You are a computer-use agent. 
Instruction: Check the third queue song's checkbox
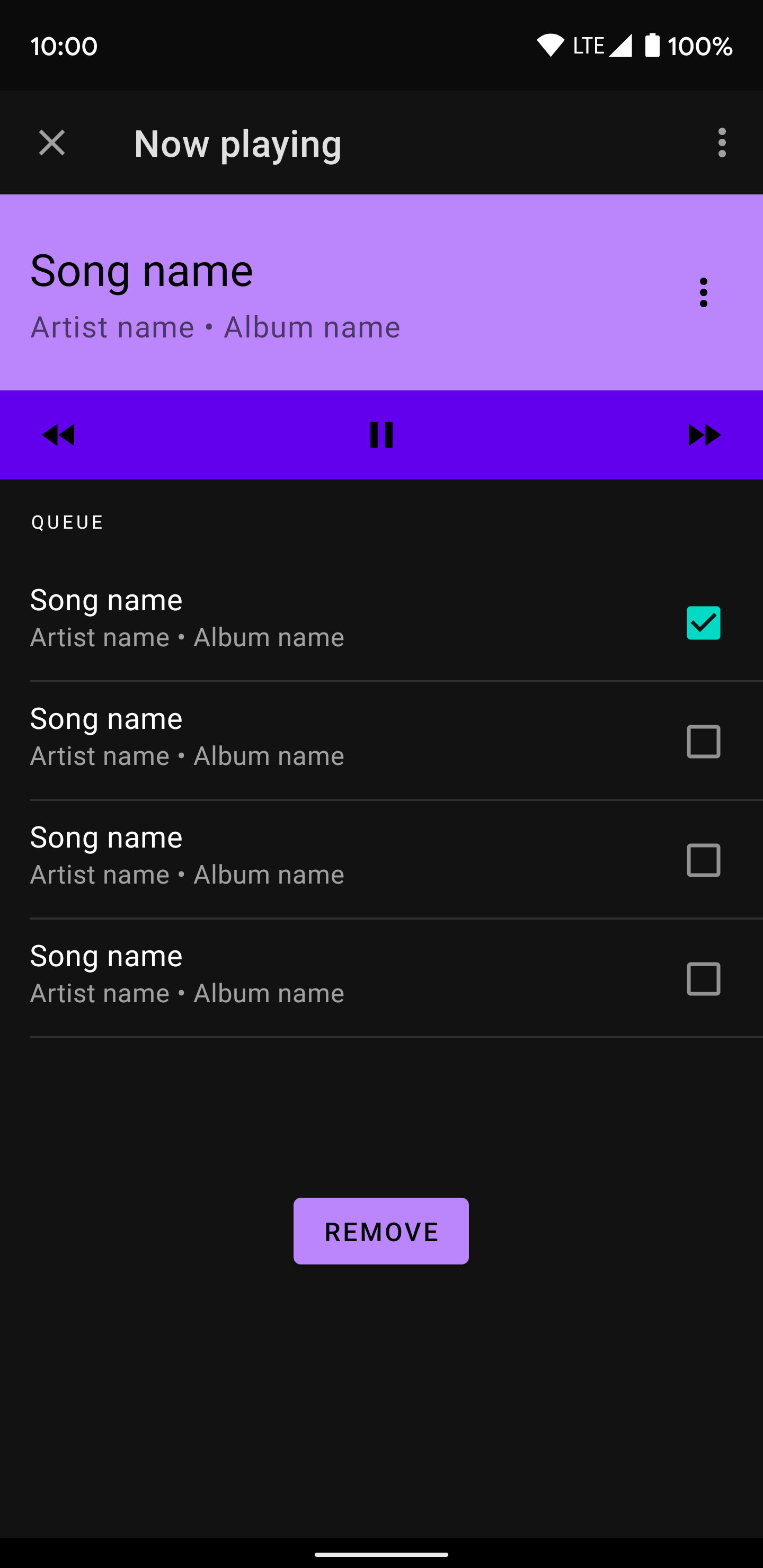(x=703, y=860)
